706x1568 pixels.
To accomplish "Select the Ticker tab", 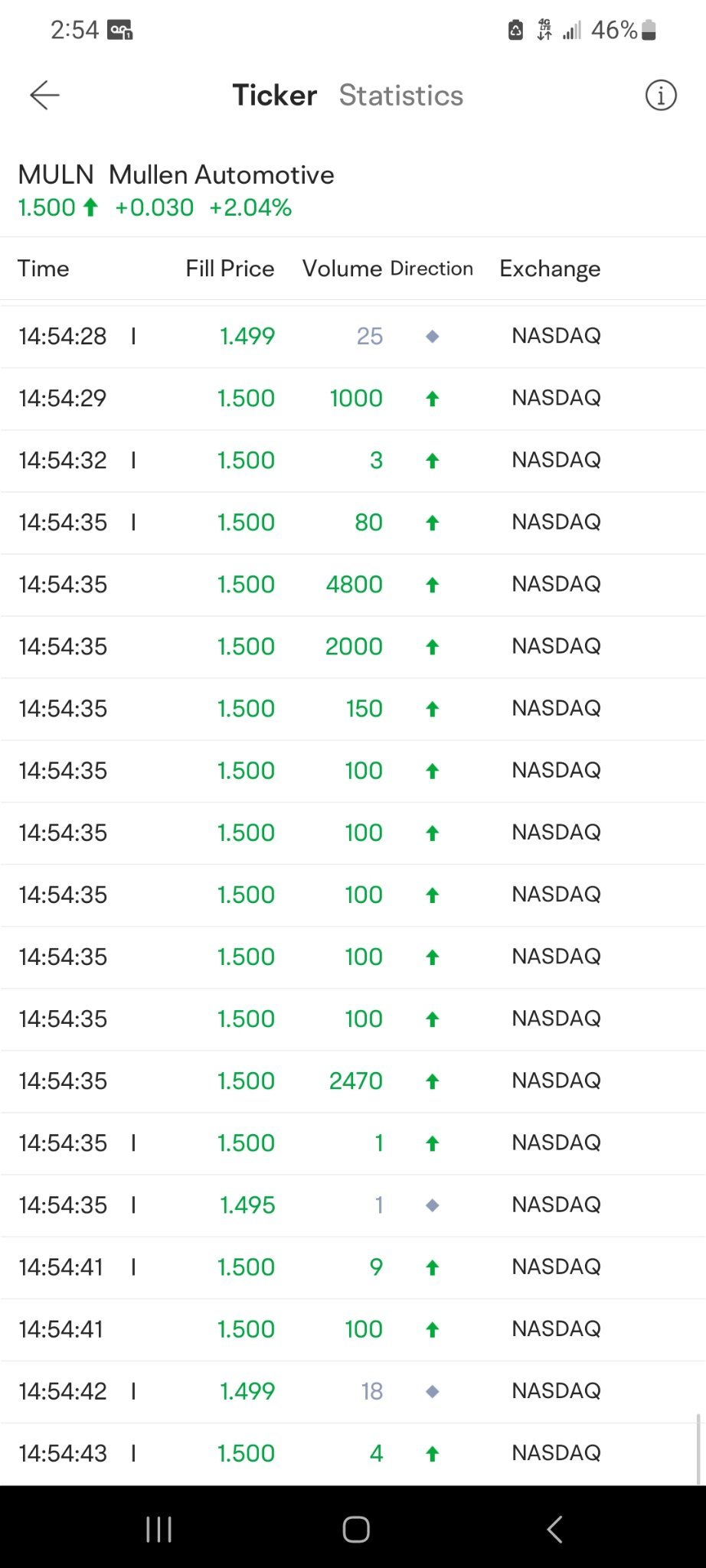I will coord(274,96).
